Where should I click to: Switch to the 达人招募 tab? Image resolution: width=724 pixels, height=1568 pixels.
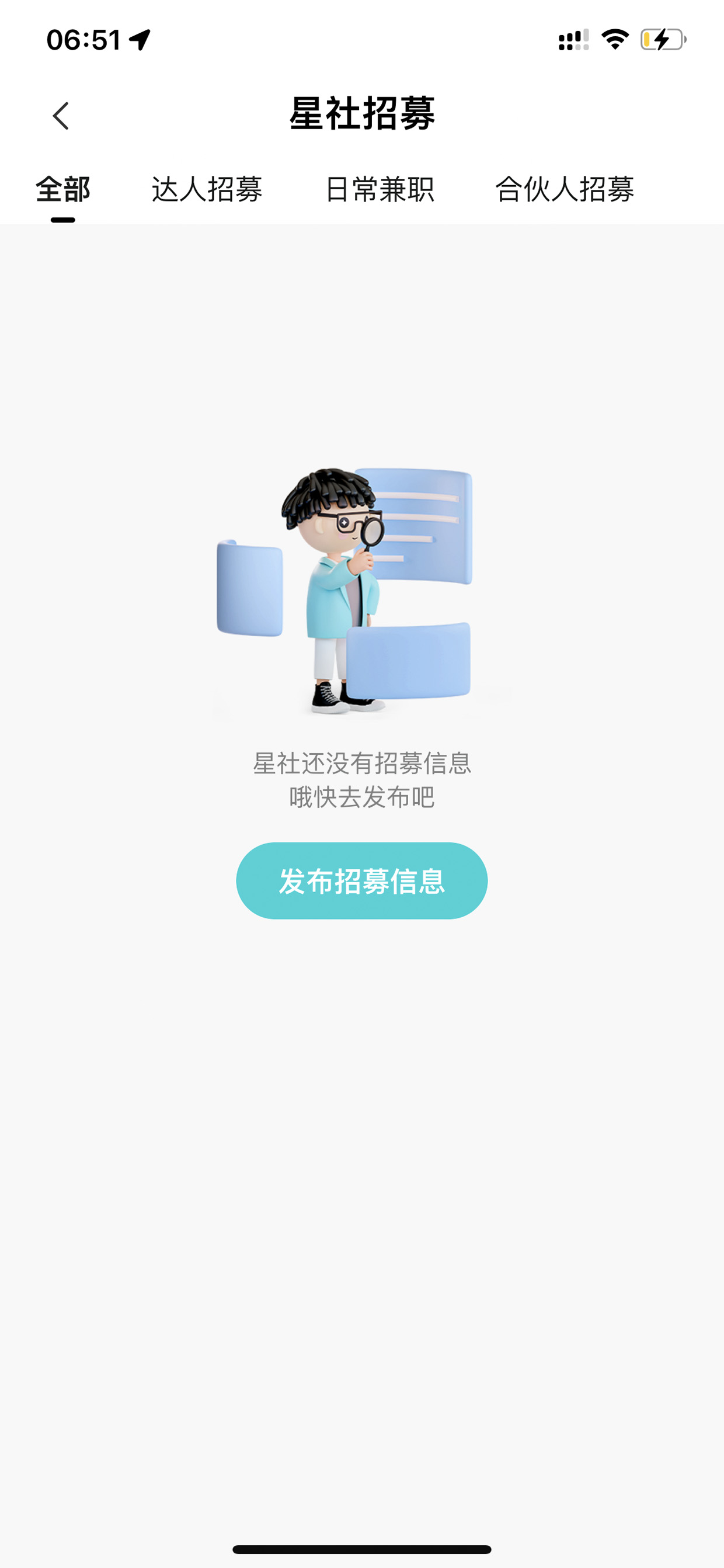[207, 189]
